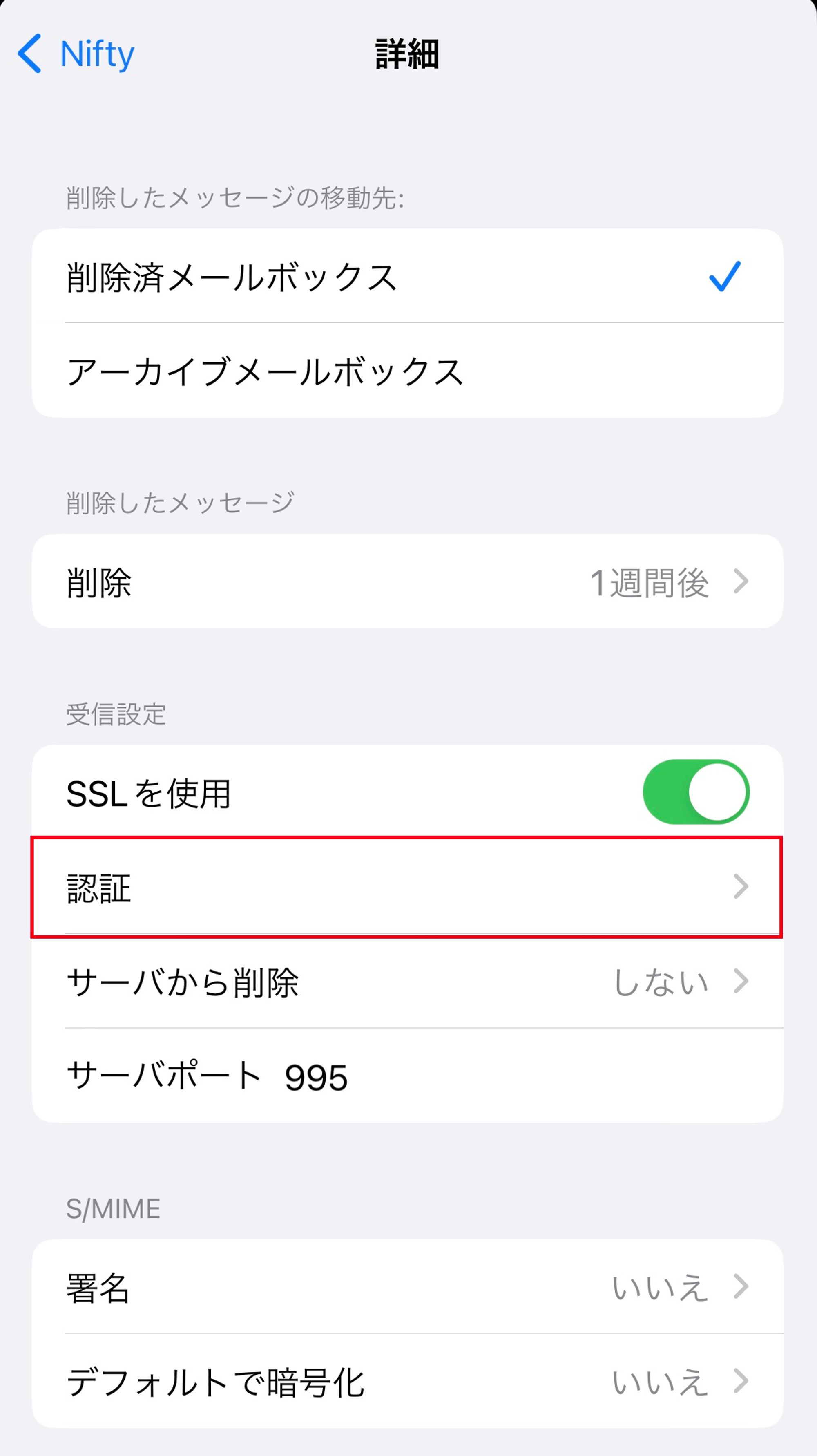The image size is (817, 1456).
Task: Open the デフォルトで暗号化 setting
Action: click(407, 1382)
